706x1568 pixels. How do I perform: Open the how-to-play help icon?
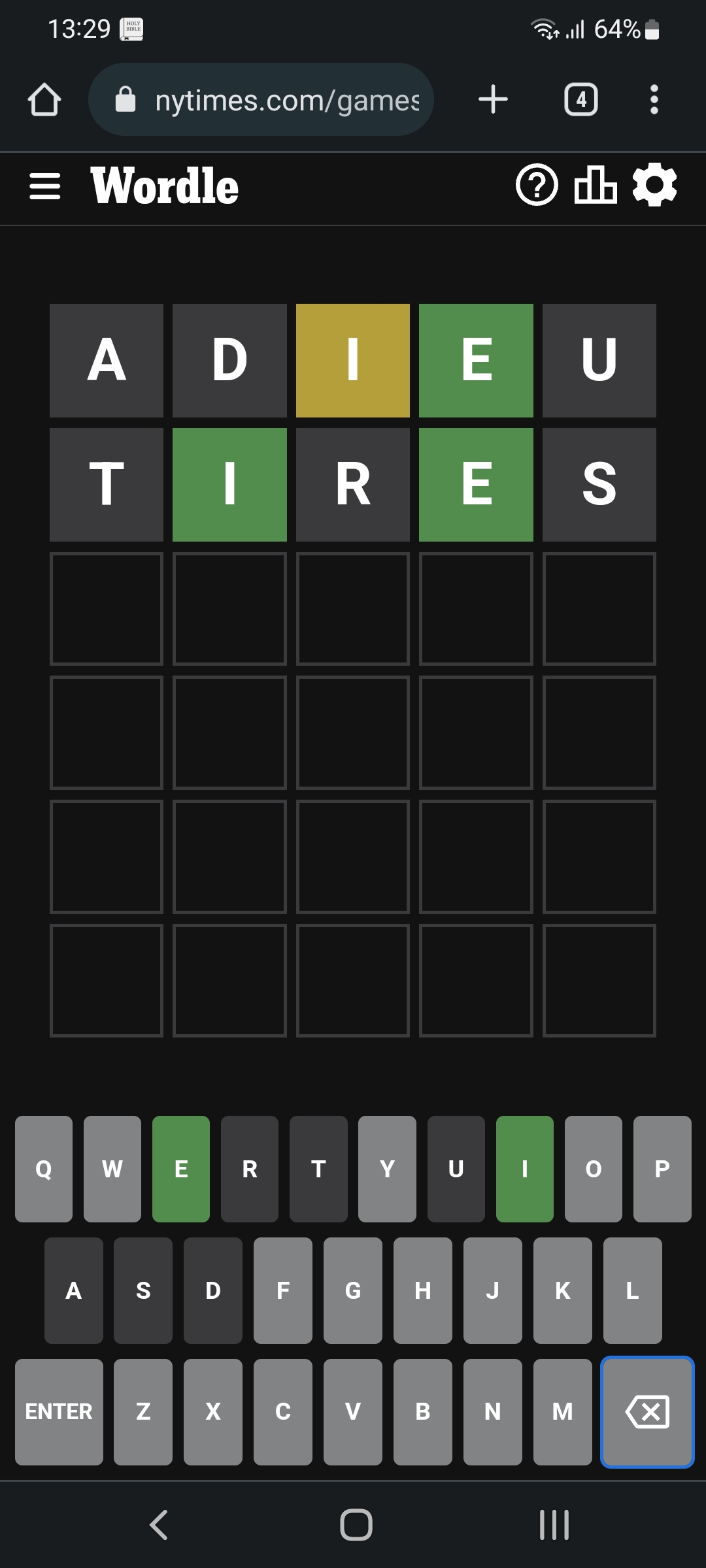(537, 185)
